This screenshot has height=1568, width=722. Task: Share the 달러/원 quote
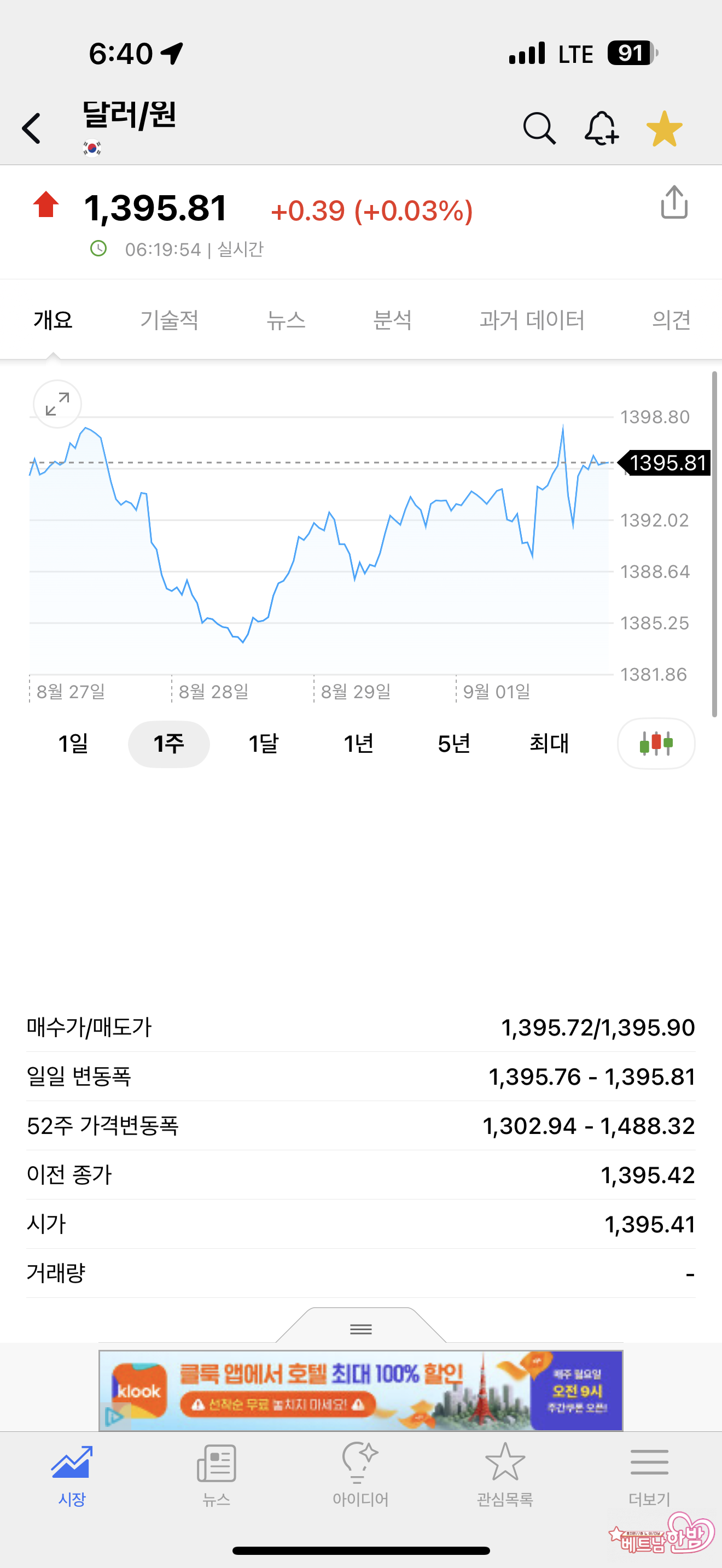pos(674,202)
